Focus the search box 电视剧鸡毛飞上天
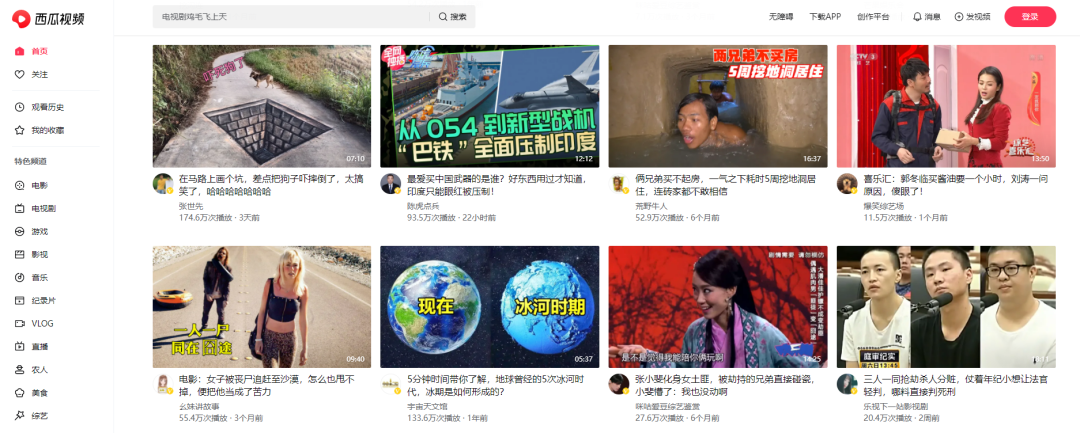Image resolution: width=1080 pixels, height=433 pixels. pyautogui.click(x=290, y=16)
